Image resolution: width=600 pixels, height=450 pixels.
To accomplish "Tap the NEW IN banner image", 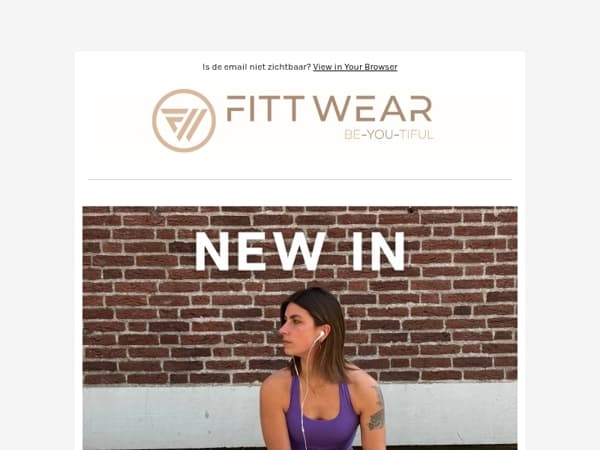I will 300,328.
